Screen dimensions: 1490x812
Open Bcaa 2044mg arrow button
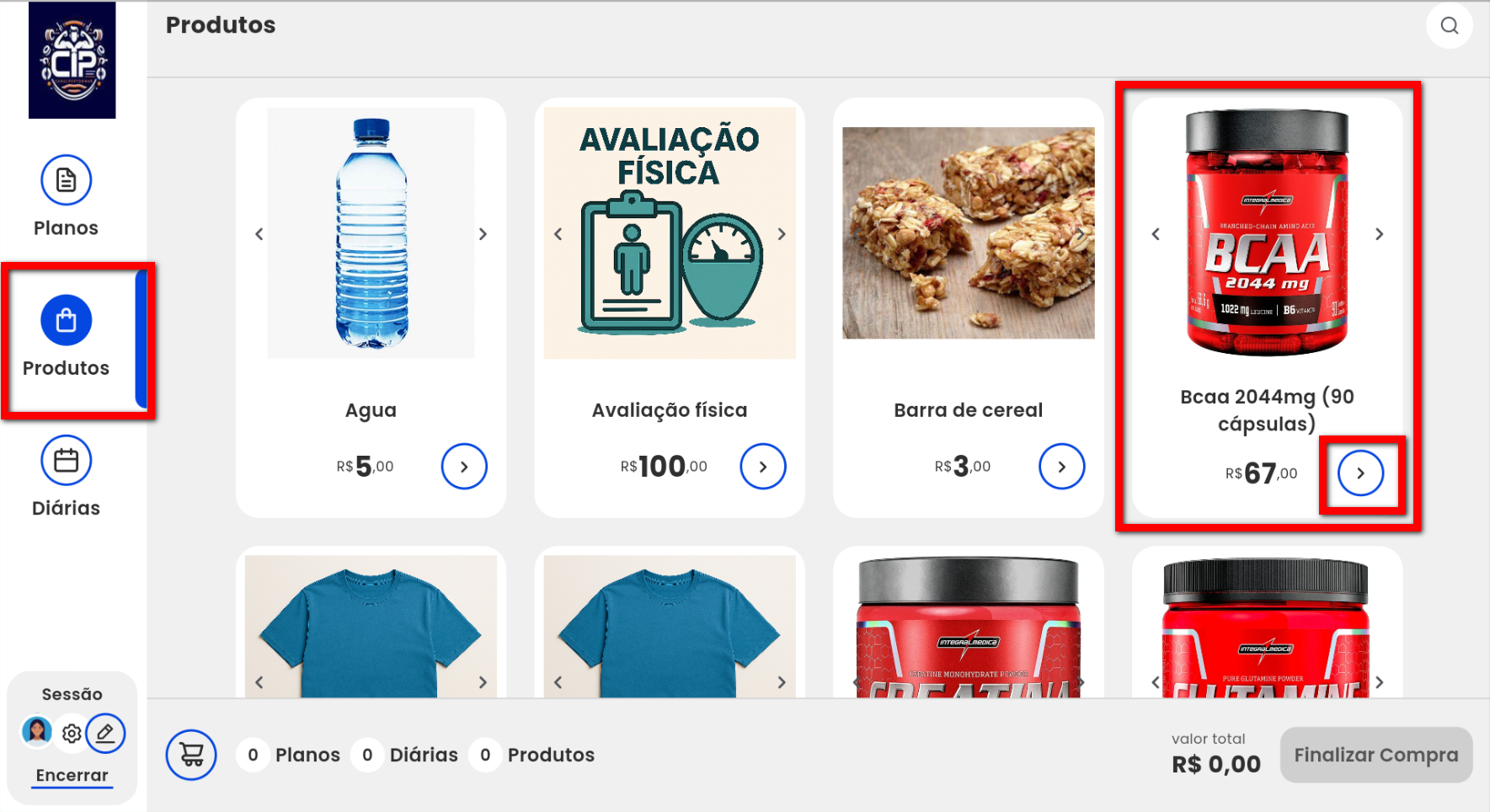[x=1360, y=473]
